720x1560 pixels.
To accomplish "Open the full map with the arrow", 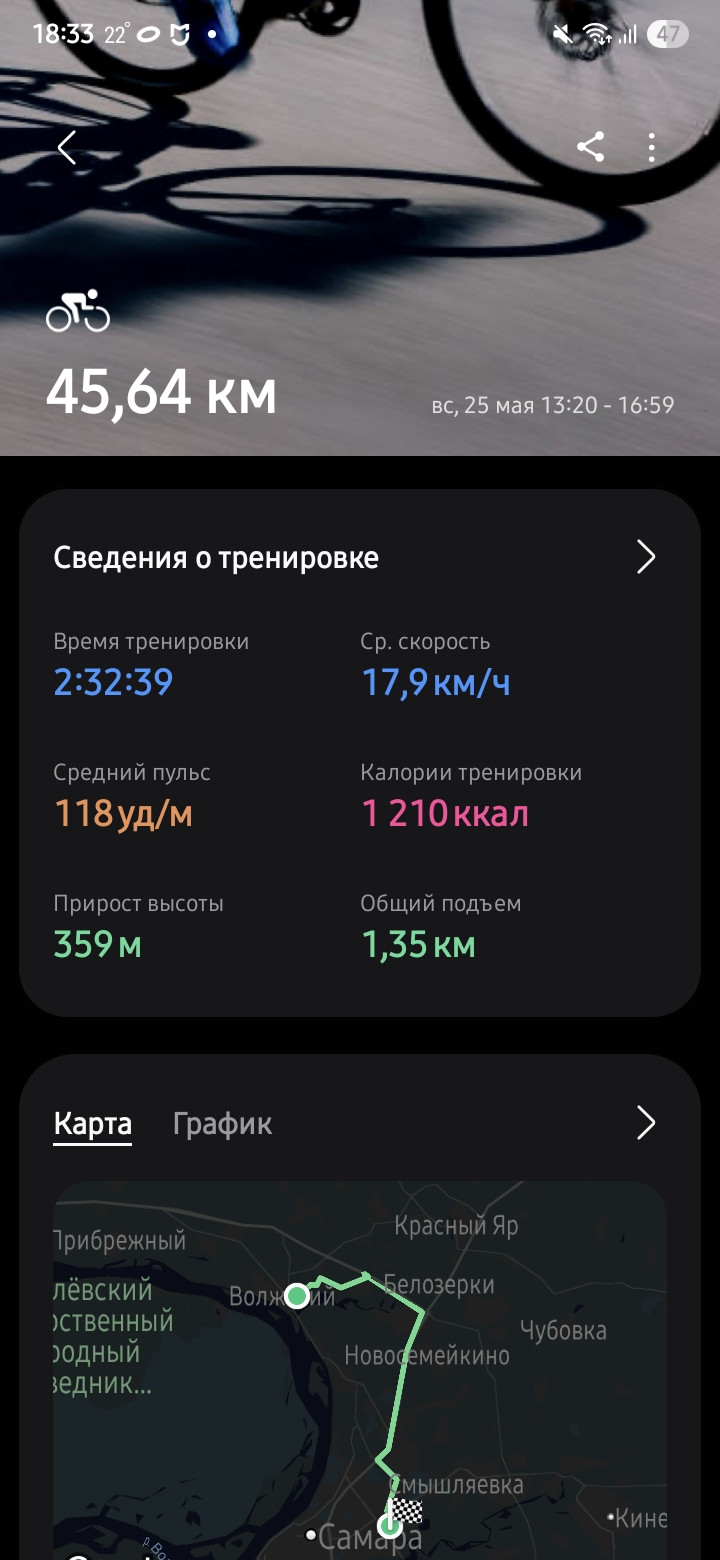I will [x=646, y=1123].
